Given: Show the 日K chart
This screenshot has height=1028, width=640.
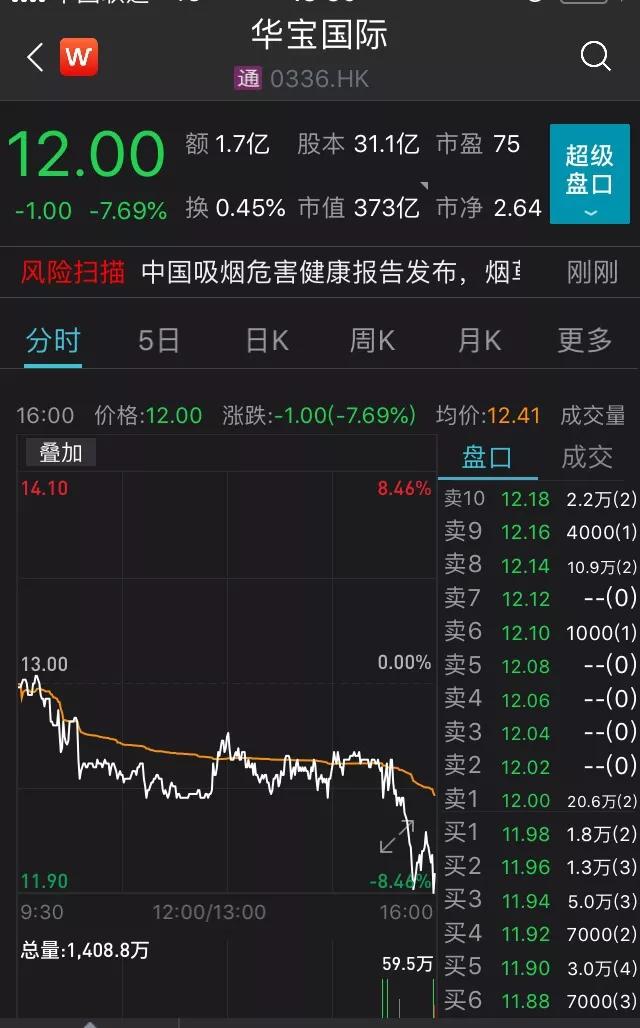Looking at the screenshot, I should 267,341.
